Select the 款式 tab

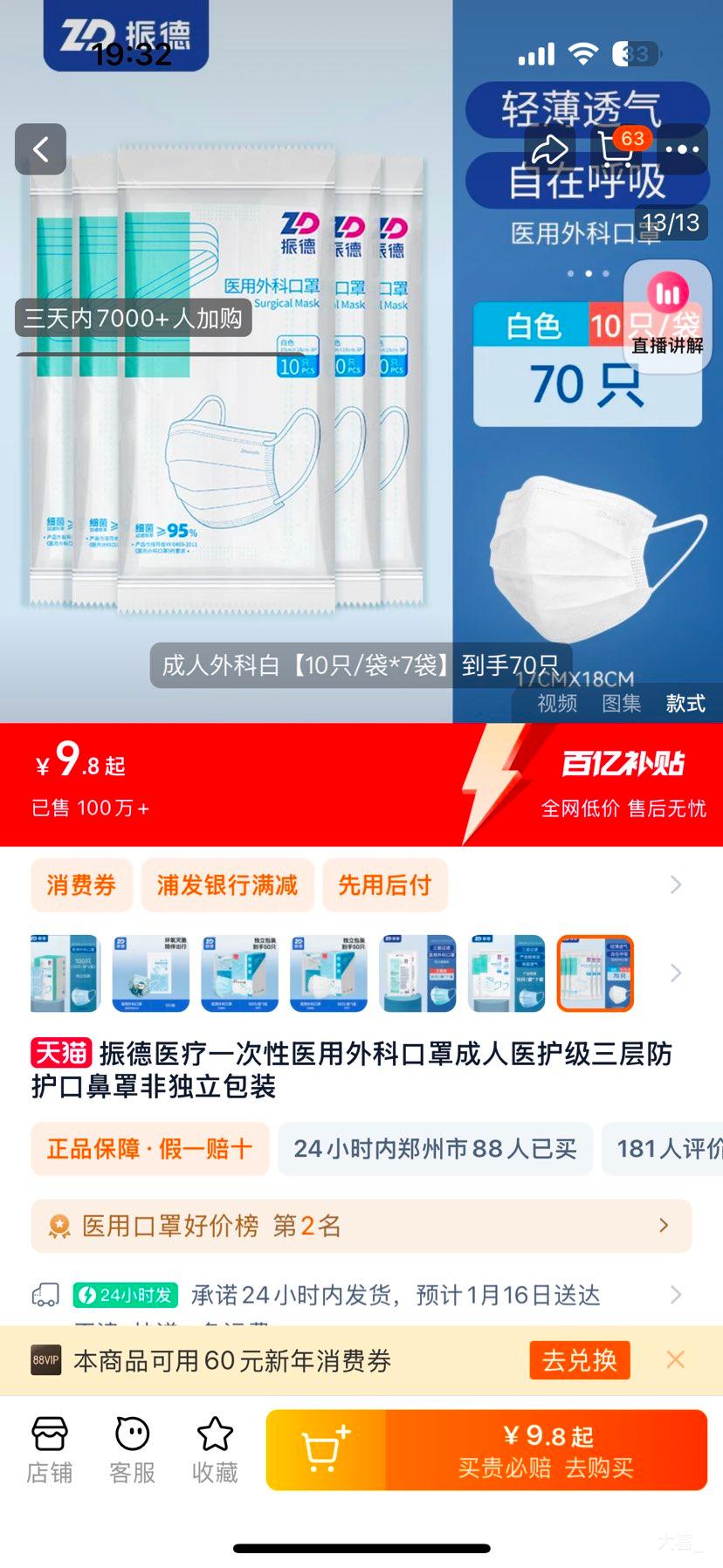pyautogui.click(x=685, y=704)
